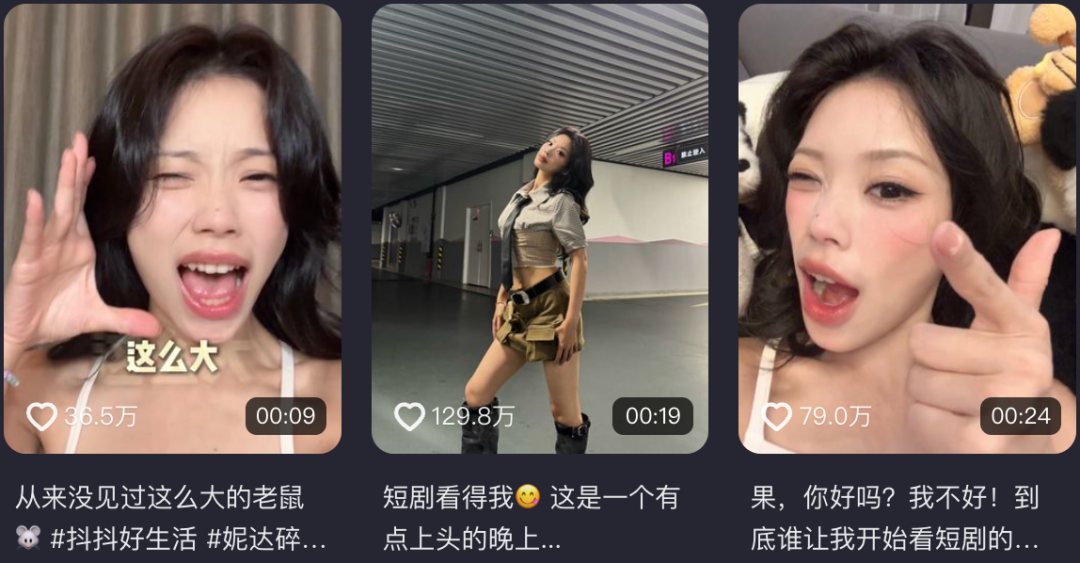Image resolution: width=1080 pixels, height=563 pixels.
Task: Open the 00:24 video with 79.0万 likes
Action: click(906, 230)
